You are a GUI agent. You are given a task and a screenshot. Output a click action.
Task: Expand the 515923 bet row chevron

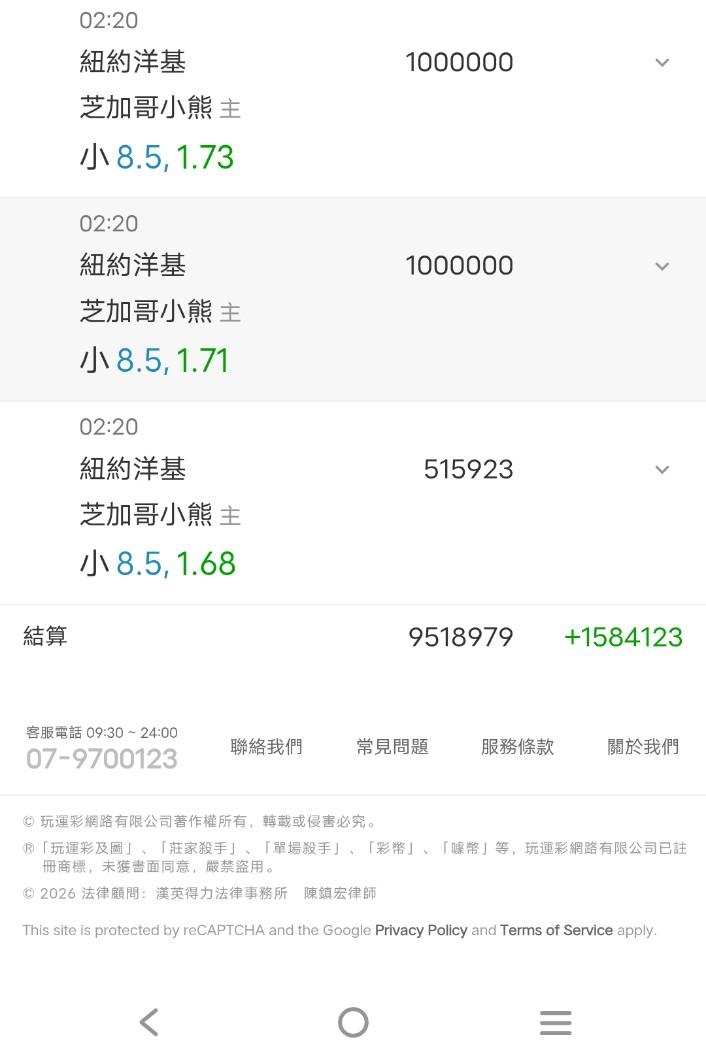coord(662,470)
